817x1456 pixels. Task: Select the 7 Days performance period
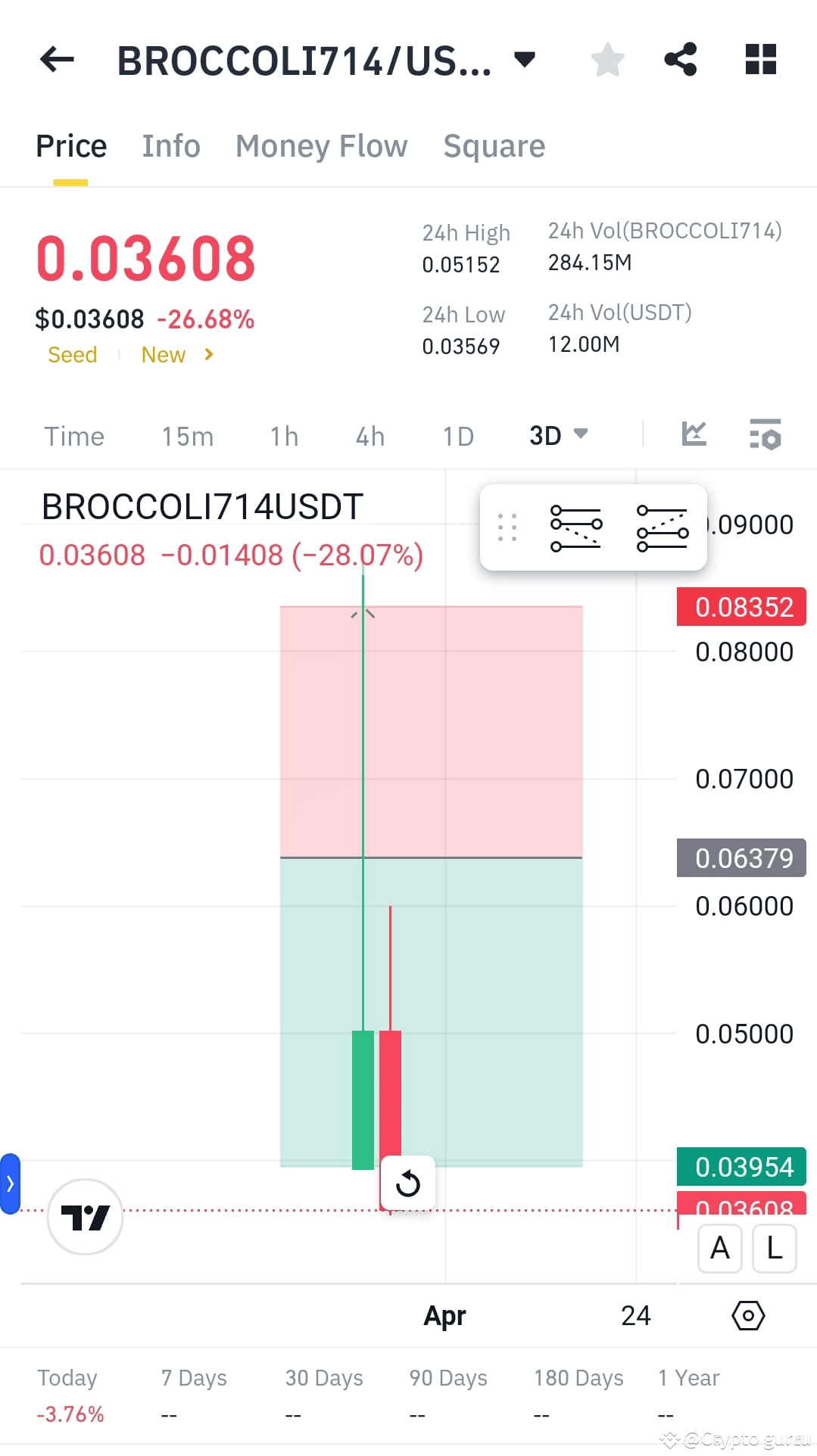point(193,1377)
